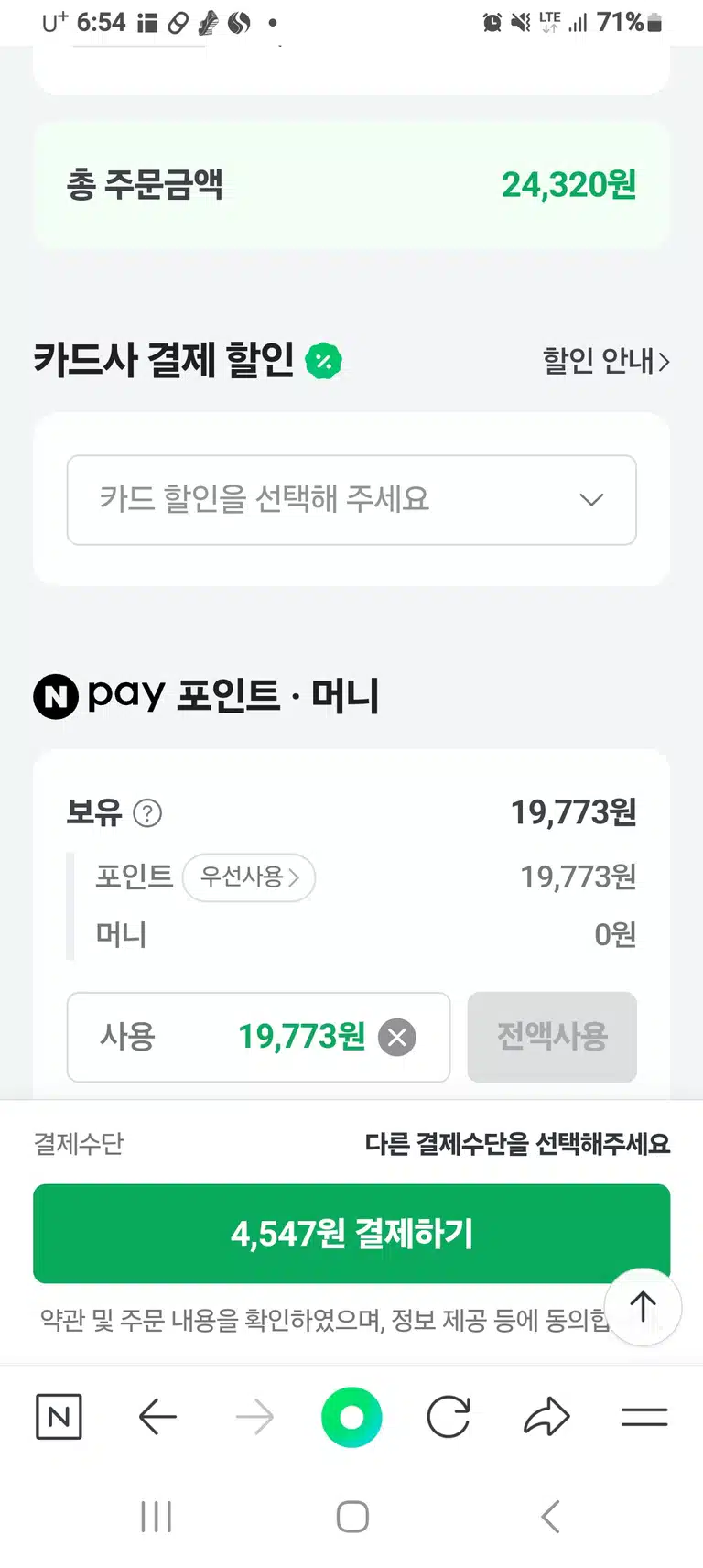Image resolution: width=703 pixels, height=1568 pixels.
Task: Tap the system home button
Action: click(x=352, y=1517)
